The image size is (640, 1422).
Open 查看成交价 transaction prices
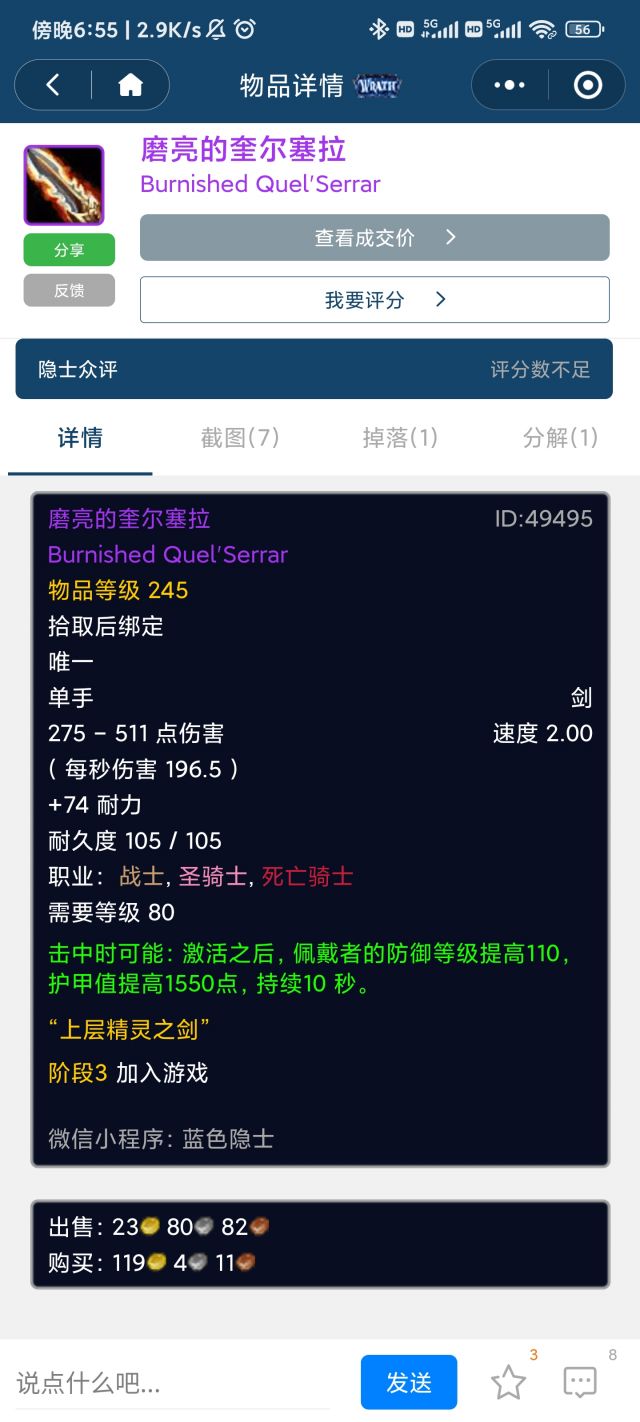[x=374, y=238]
